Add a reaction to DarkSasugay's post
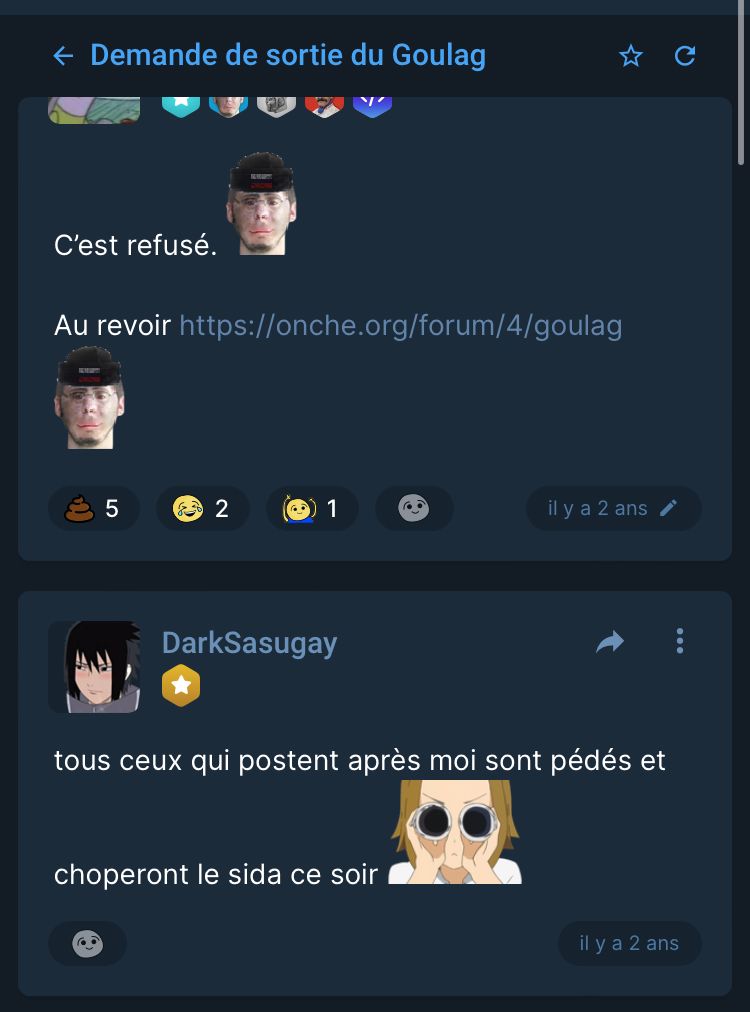The width and height of the screenshot is (750, 1012). 88,943
